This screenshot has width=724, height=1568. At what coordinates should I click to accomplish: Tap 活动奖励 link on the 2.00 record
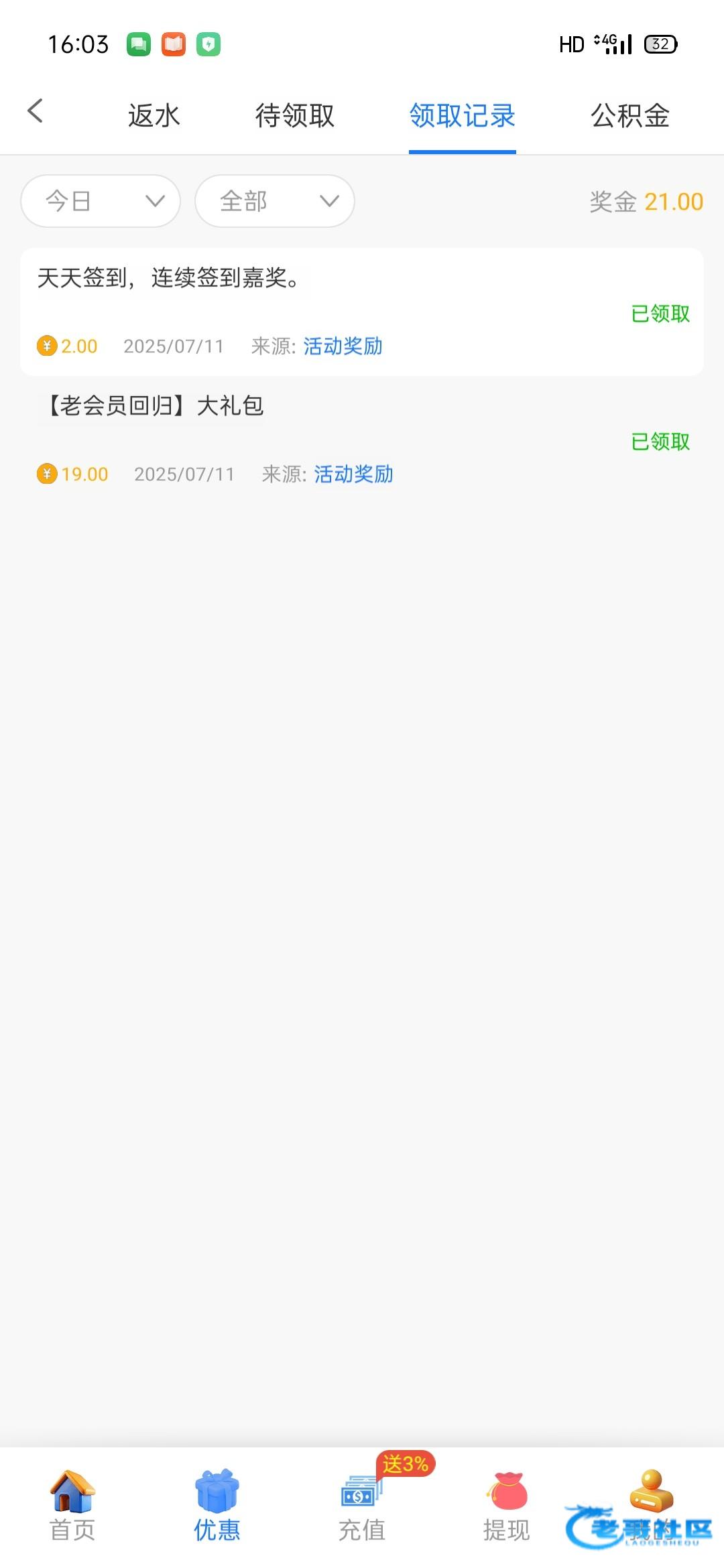click(x=343, y=346)
